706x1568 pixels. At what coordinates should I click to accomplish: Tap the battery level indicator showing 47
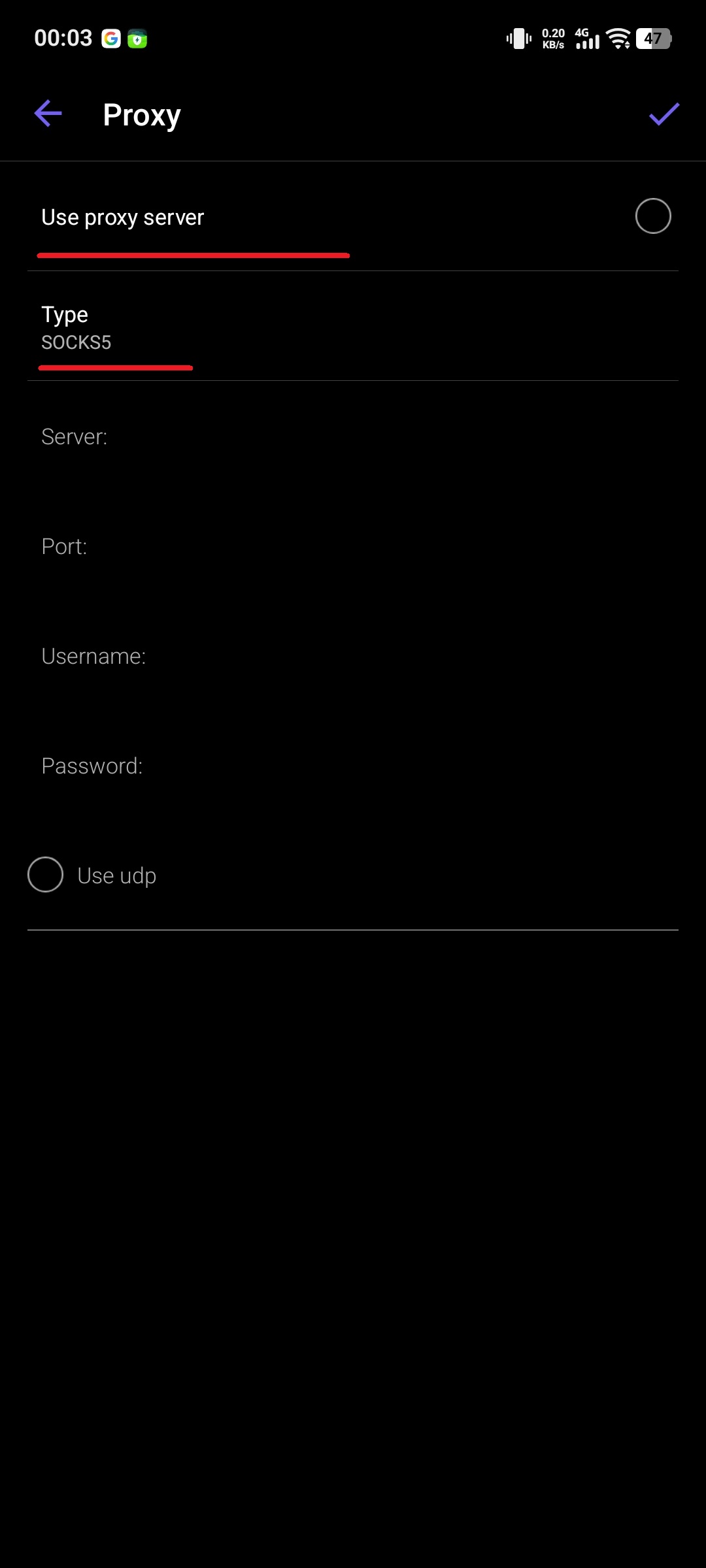(x=652, y=39)
